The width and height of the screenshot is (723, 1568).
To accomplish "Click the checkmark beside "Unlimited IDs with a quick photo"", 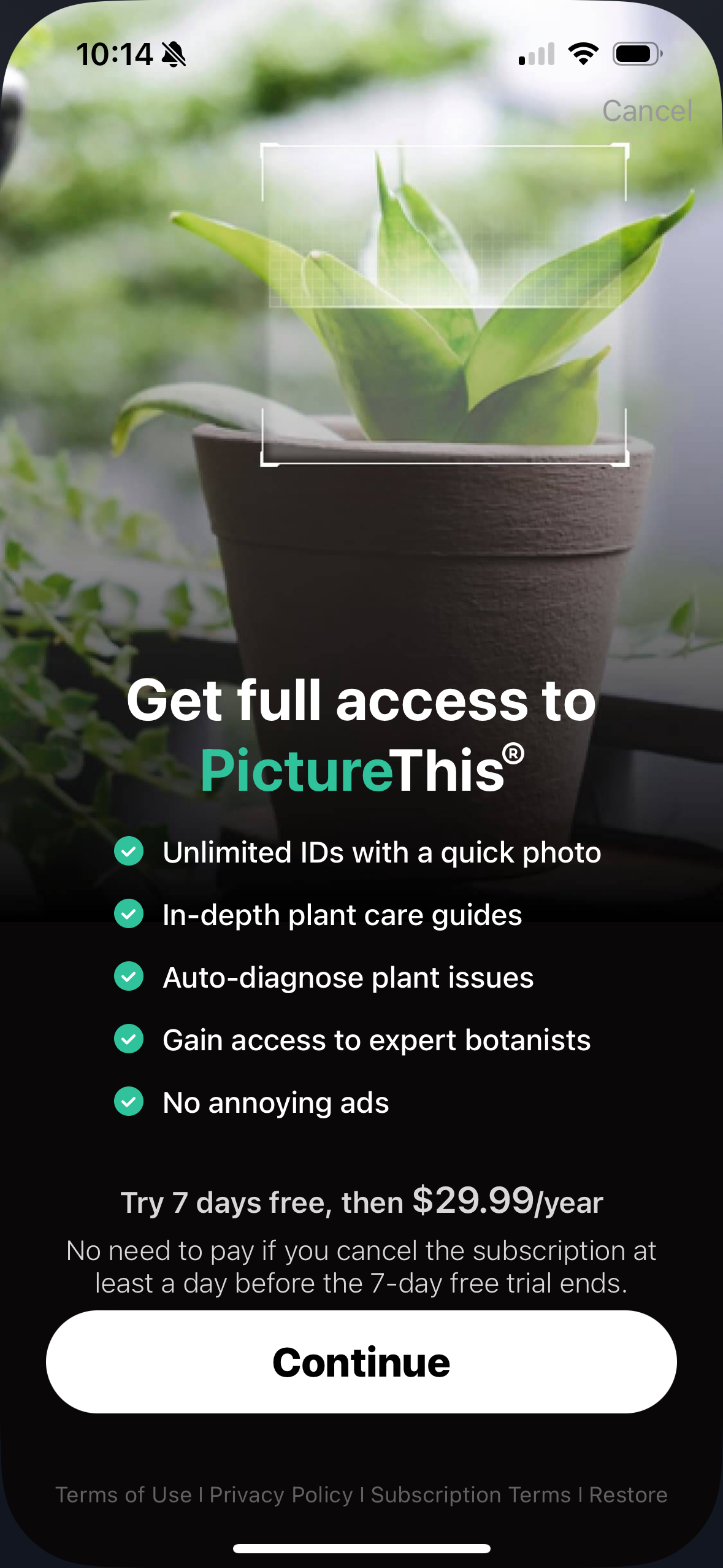I will [x=129, y=852].
